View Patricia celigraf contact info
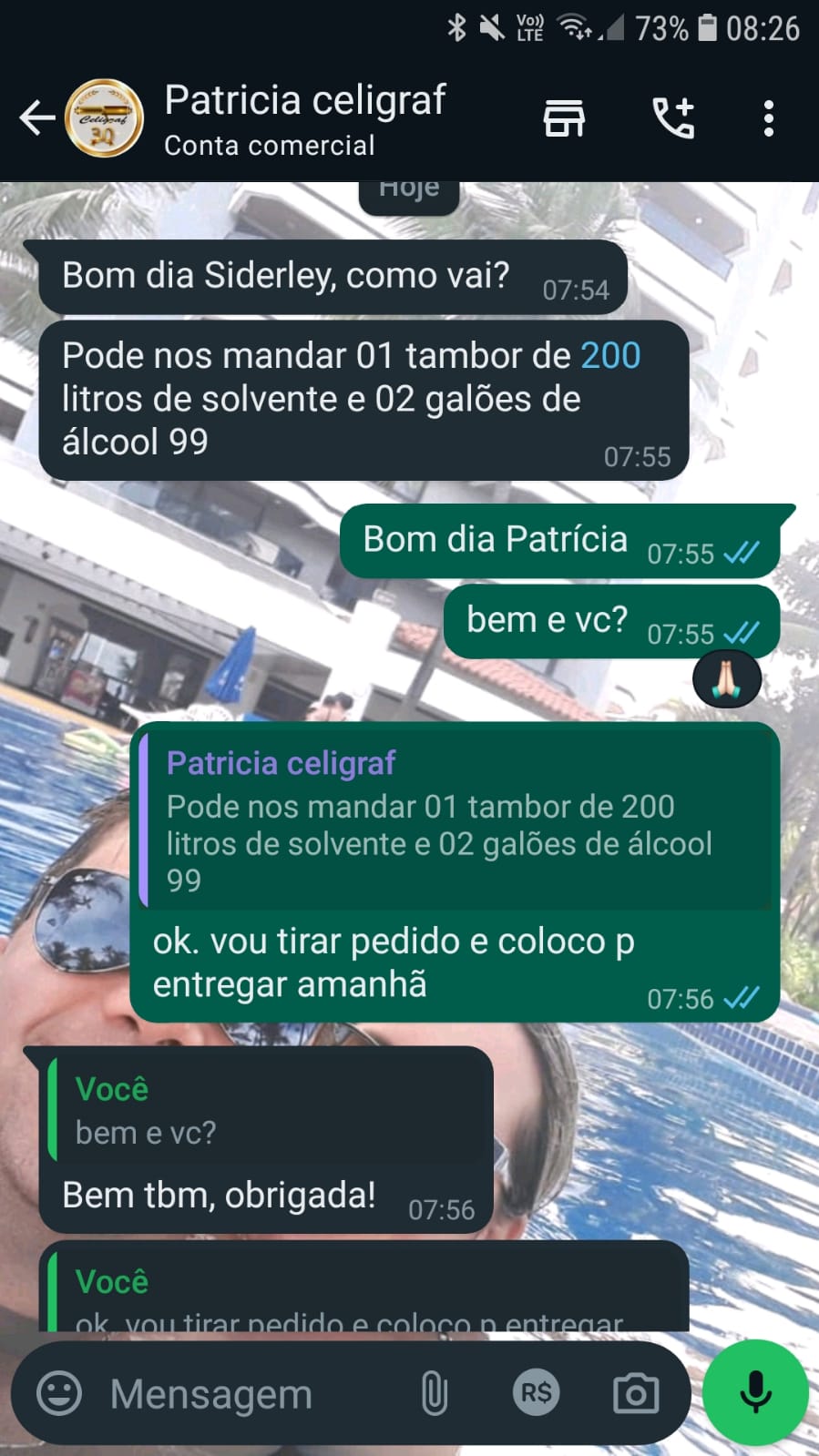819x1456 pixels. [305, 118]
